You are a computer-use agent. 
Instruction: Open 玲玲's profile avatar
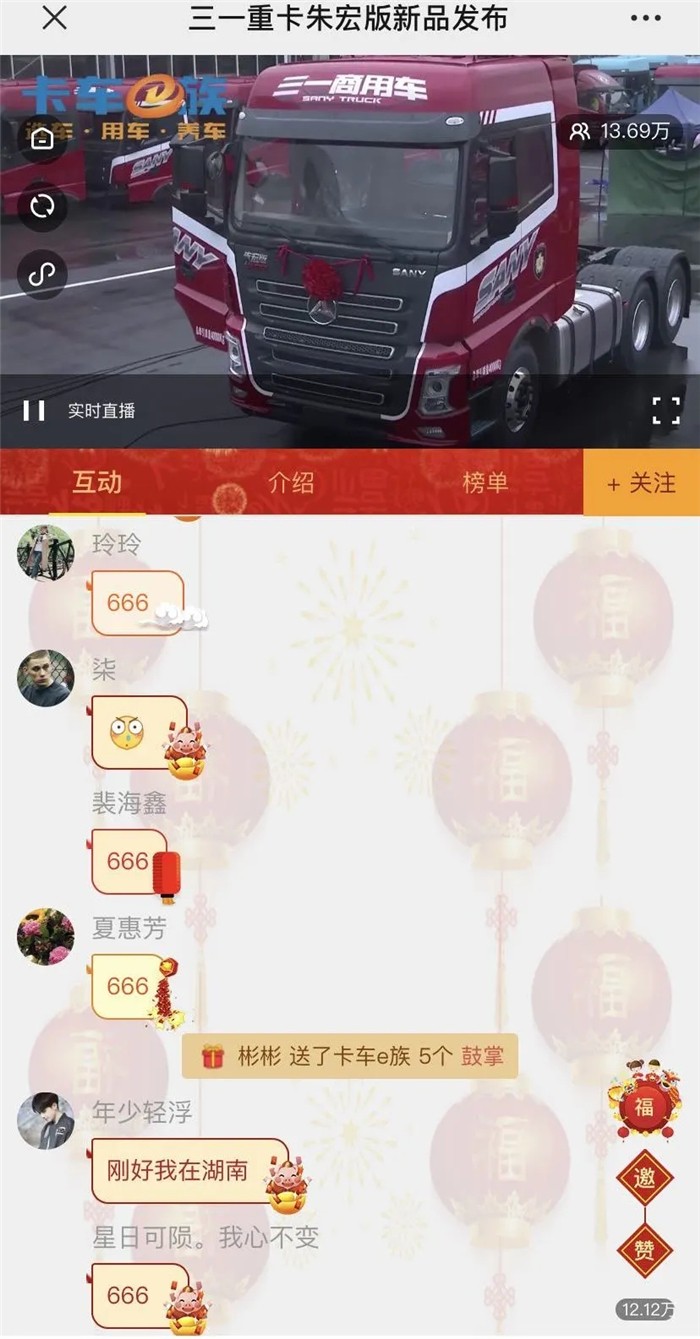45,552
